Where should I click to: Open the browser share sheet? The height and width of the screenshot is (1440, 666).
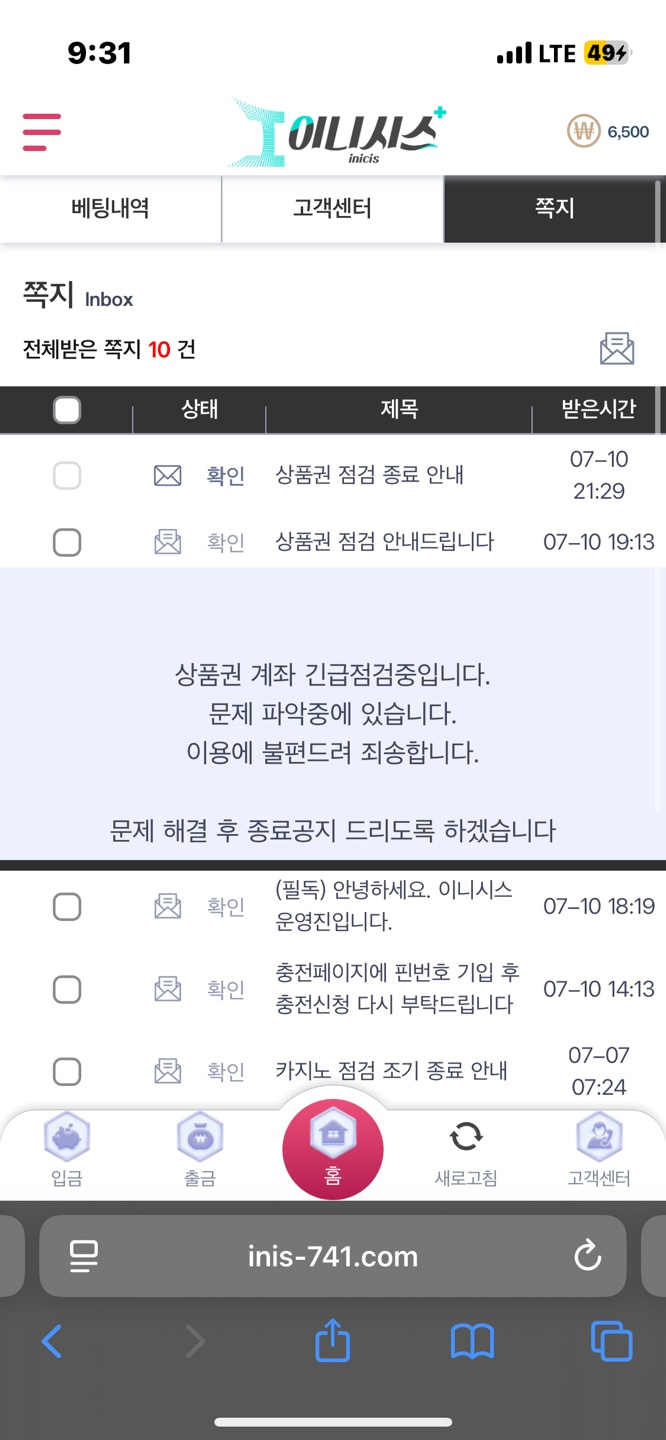point(333,1341)
